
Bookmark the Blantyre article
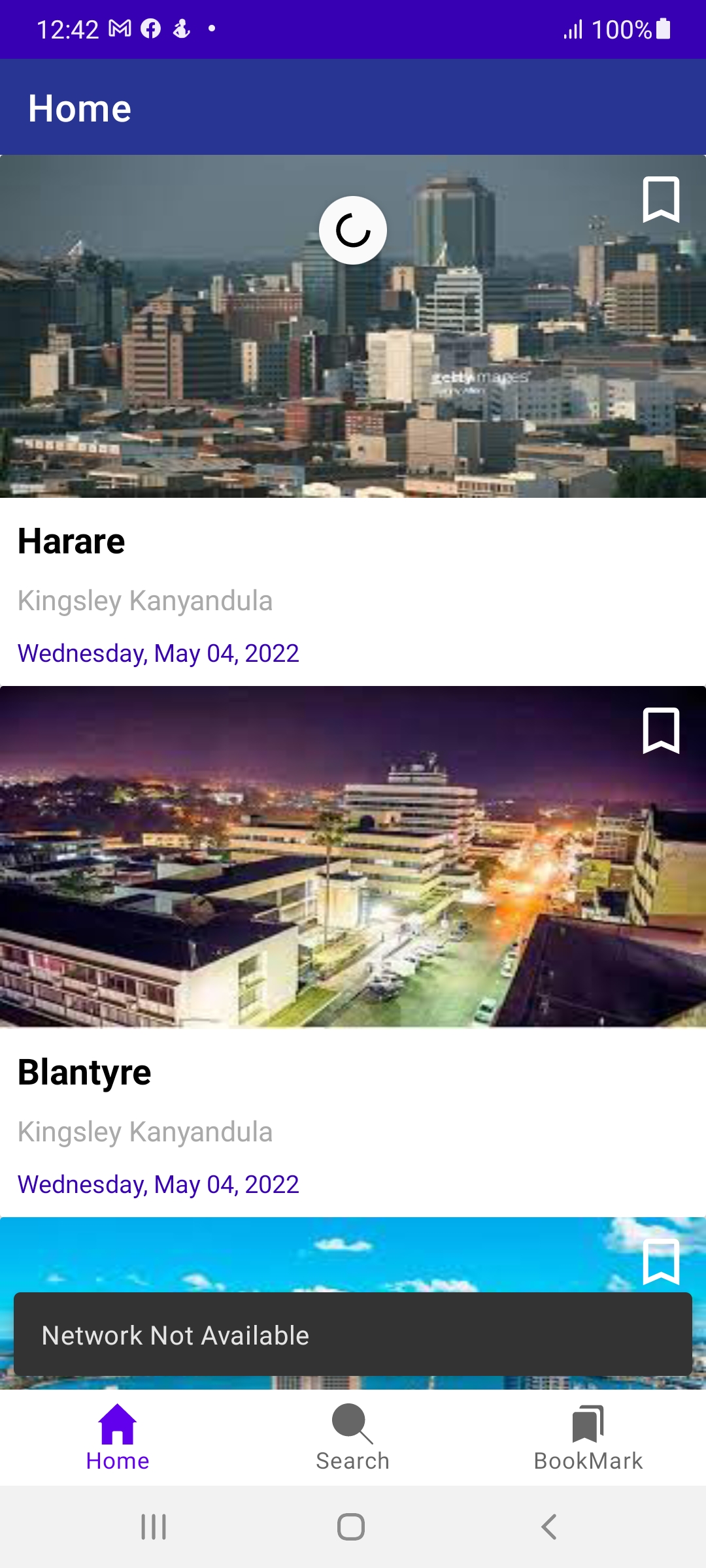661,730
